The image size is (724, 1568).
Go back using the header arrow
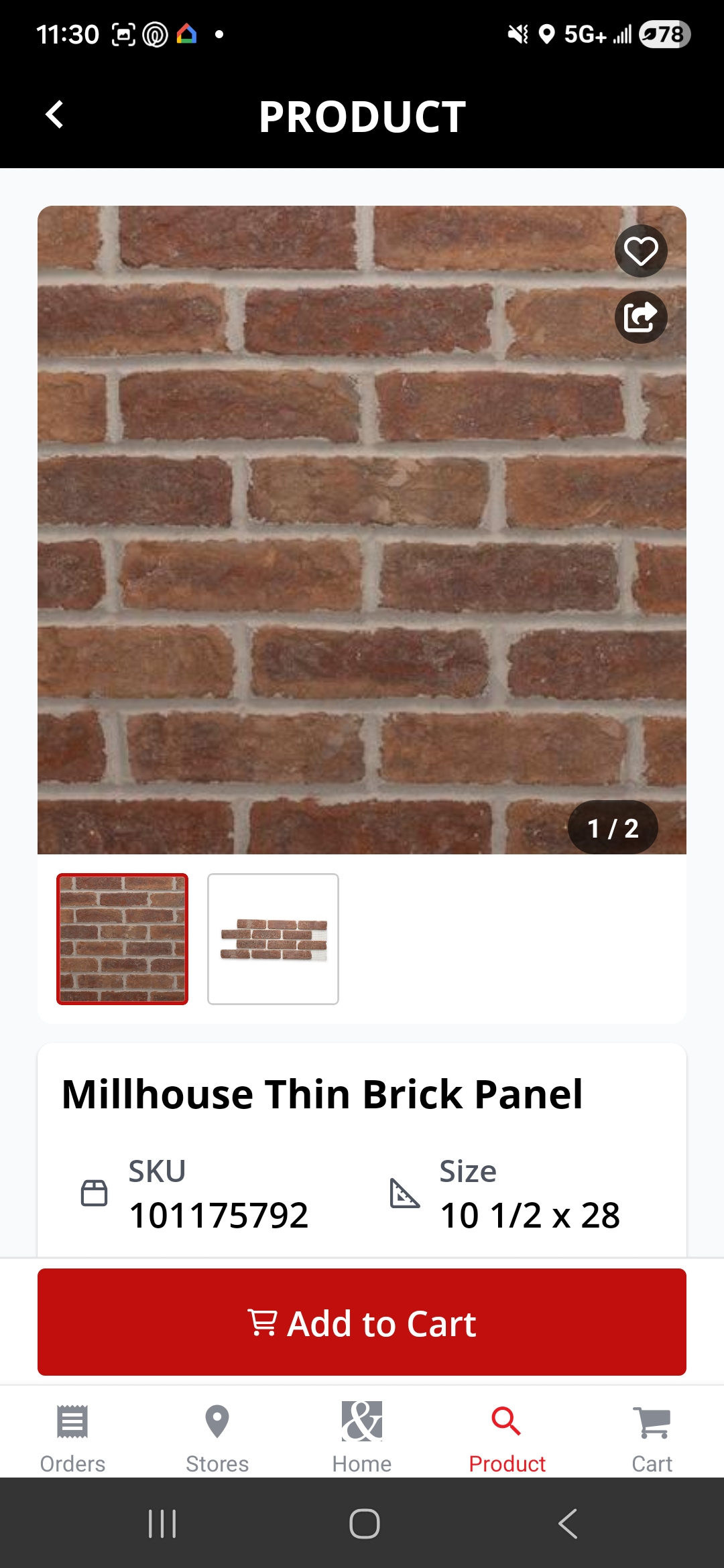pyautogui.click(x=55, y=115)
